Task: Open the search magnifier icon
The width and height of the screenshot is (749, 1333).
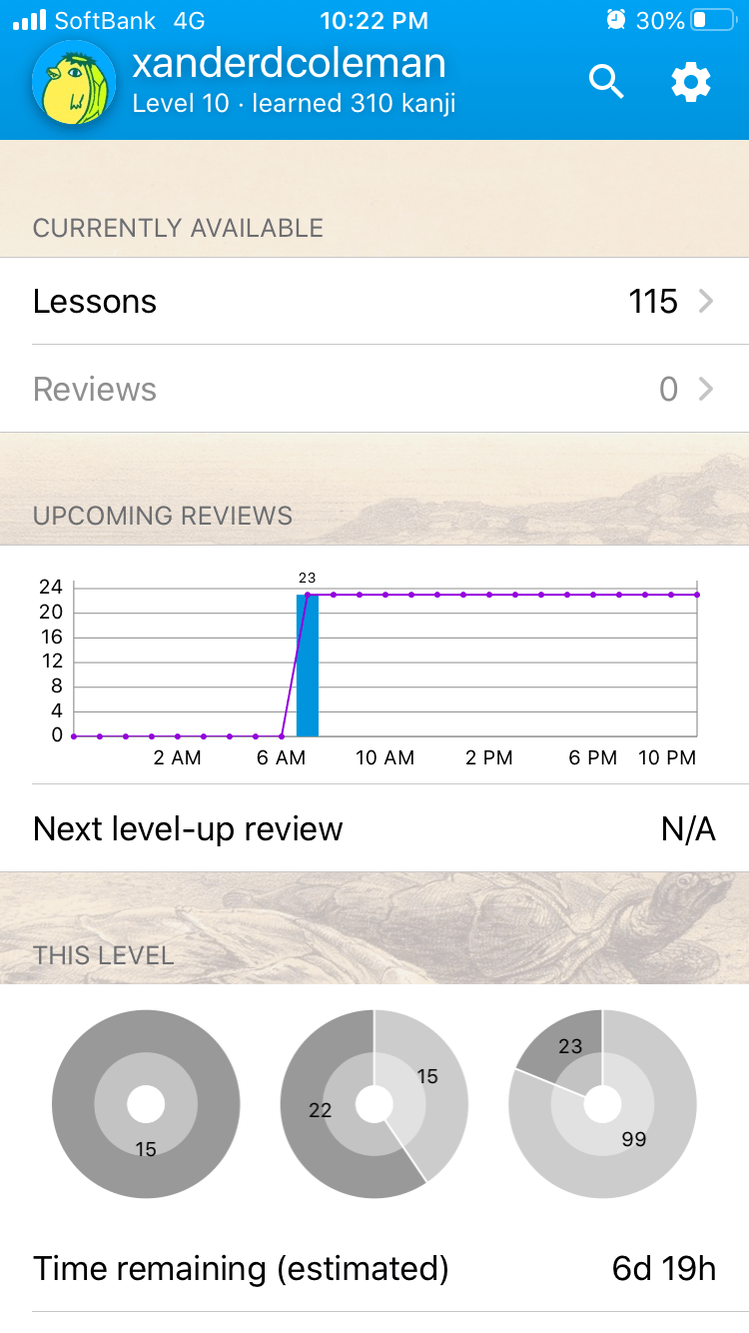Action: (x=606, y=81)
